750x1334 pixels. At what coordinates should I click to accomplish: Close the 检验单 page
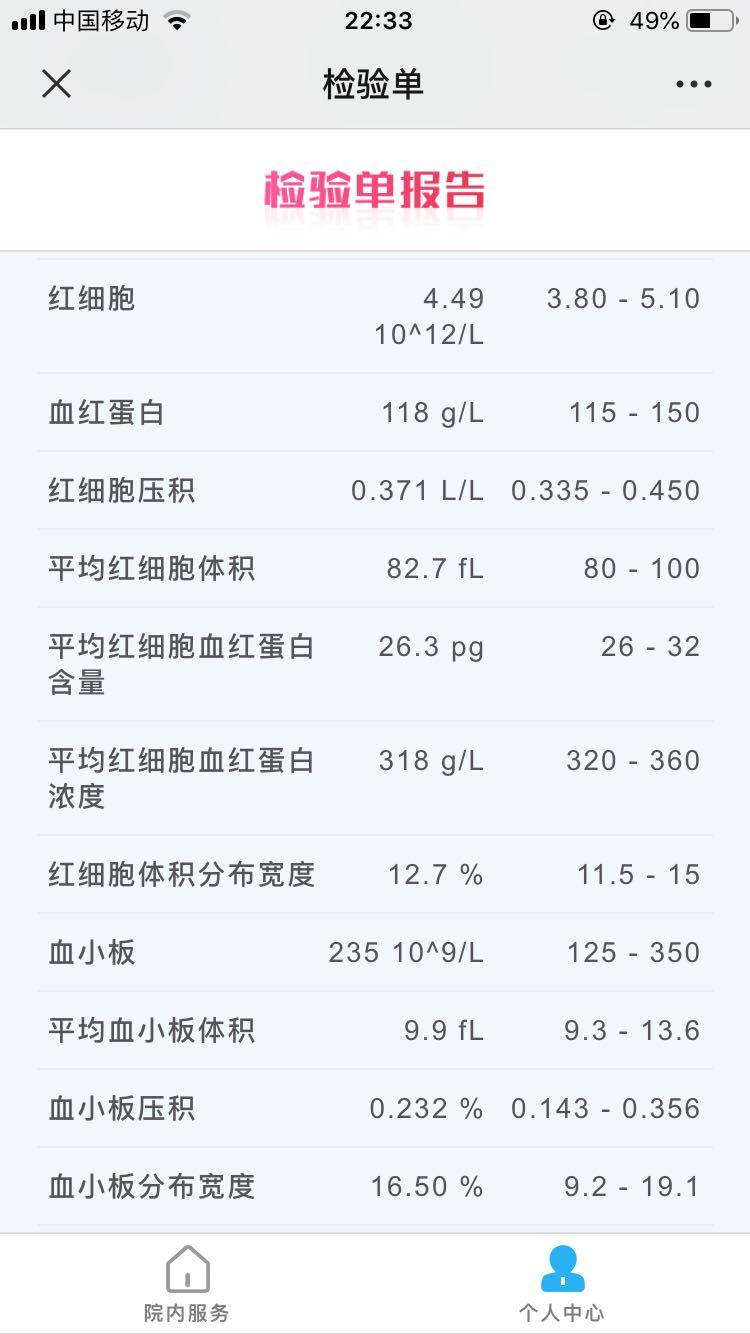coord(57,84)
